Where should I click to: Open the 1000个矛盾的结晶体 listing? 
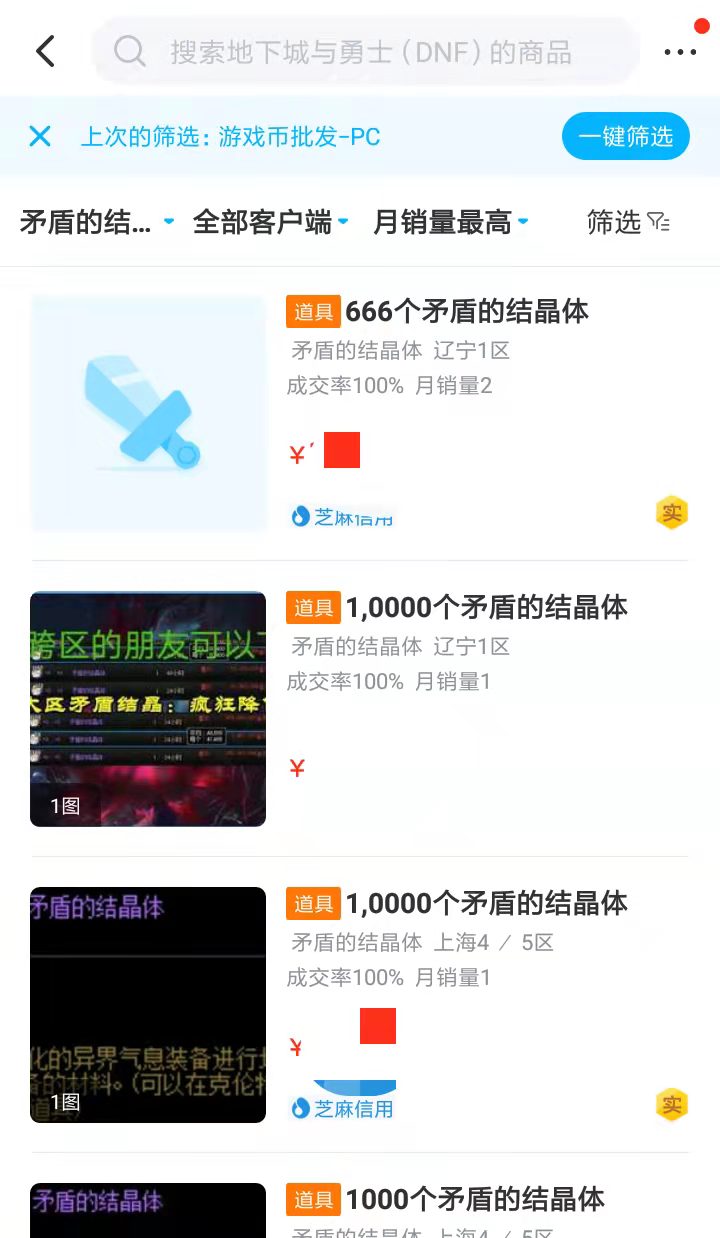(x=475, y=1199)
